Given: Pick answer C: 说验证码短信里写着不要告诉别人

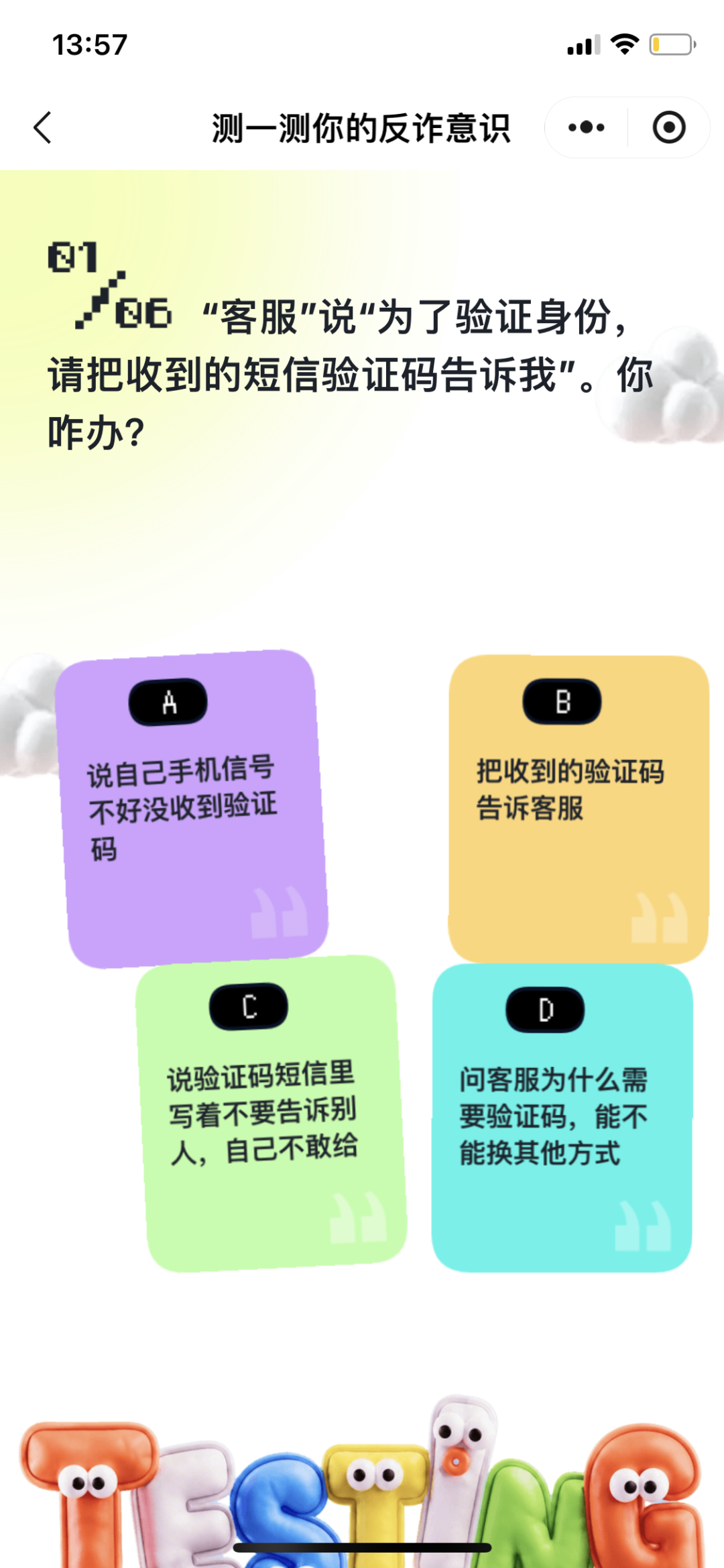Looking at the screenshot, I should tap(271, 1113).
